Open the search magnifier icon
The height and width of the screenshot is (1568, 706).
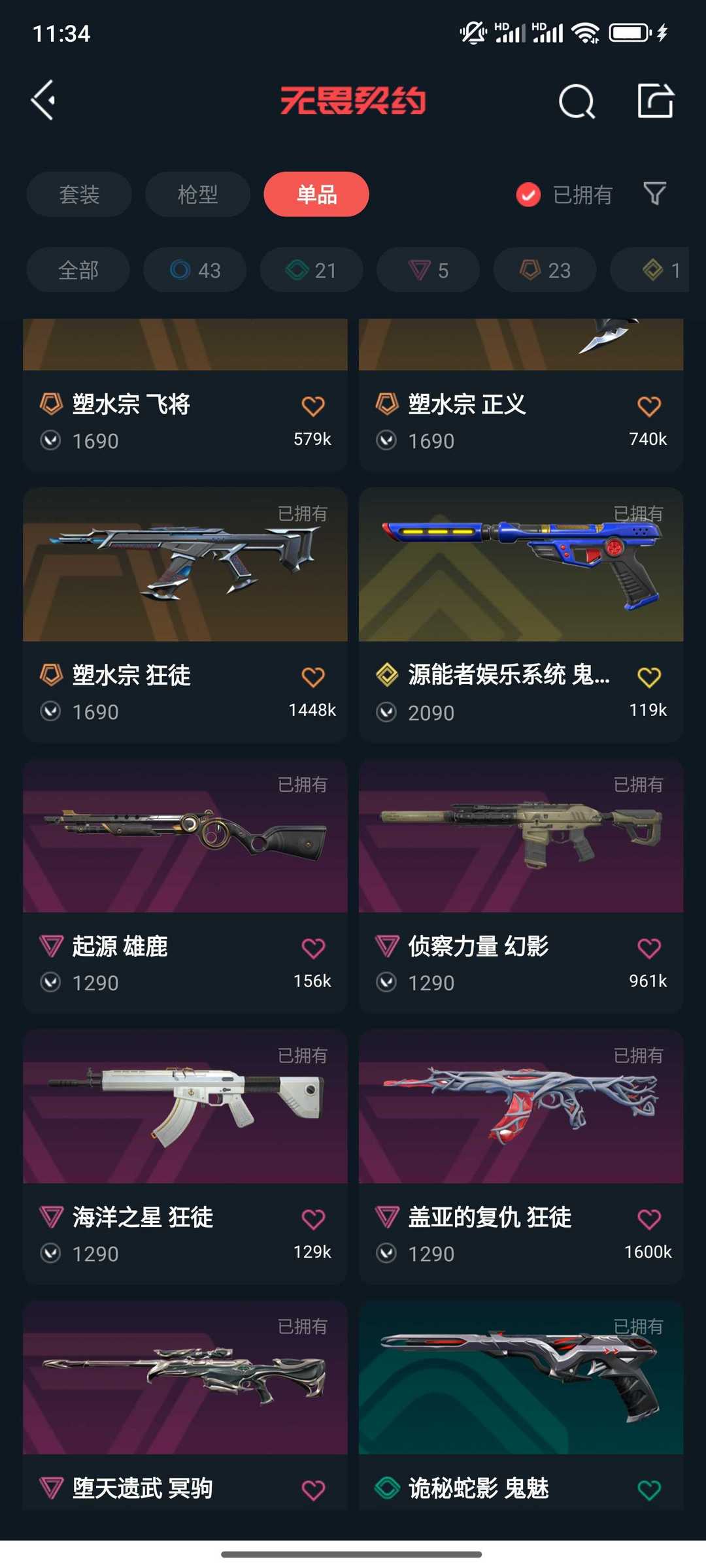pos(577,101)
